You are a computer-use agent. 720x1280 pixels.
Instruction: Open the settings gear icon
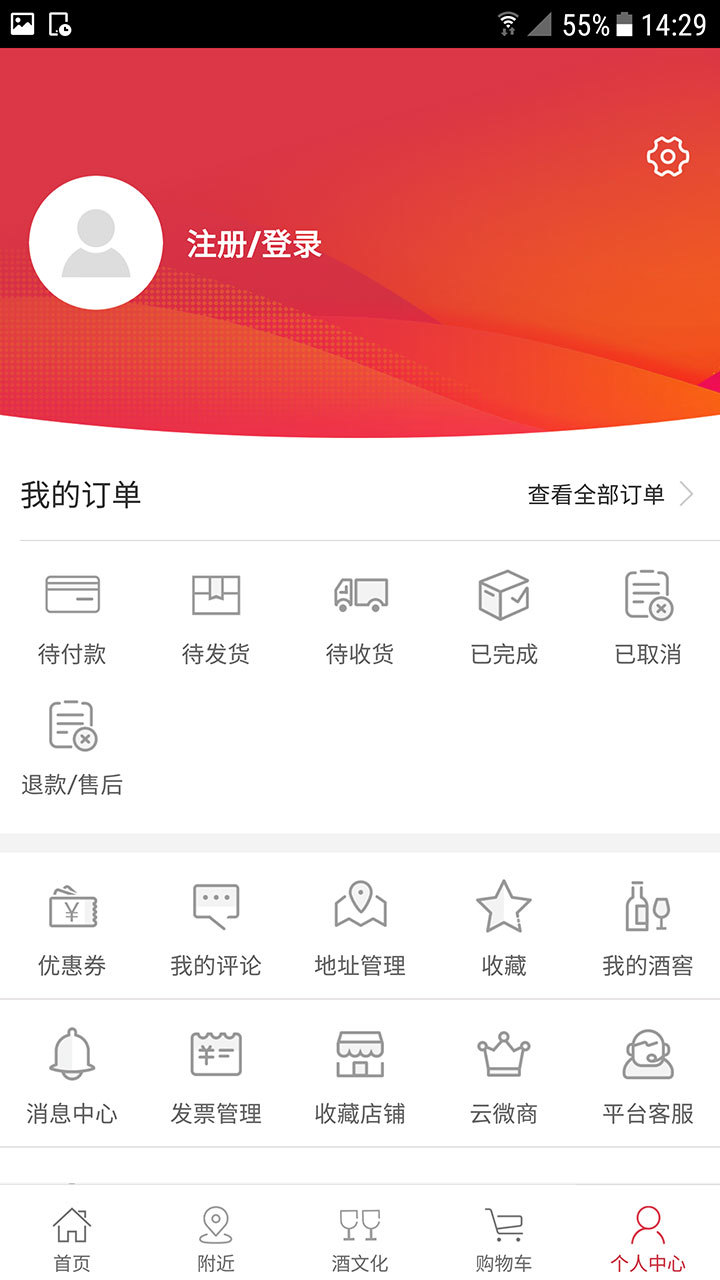coord(668,157)
